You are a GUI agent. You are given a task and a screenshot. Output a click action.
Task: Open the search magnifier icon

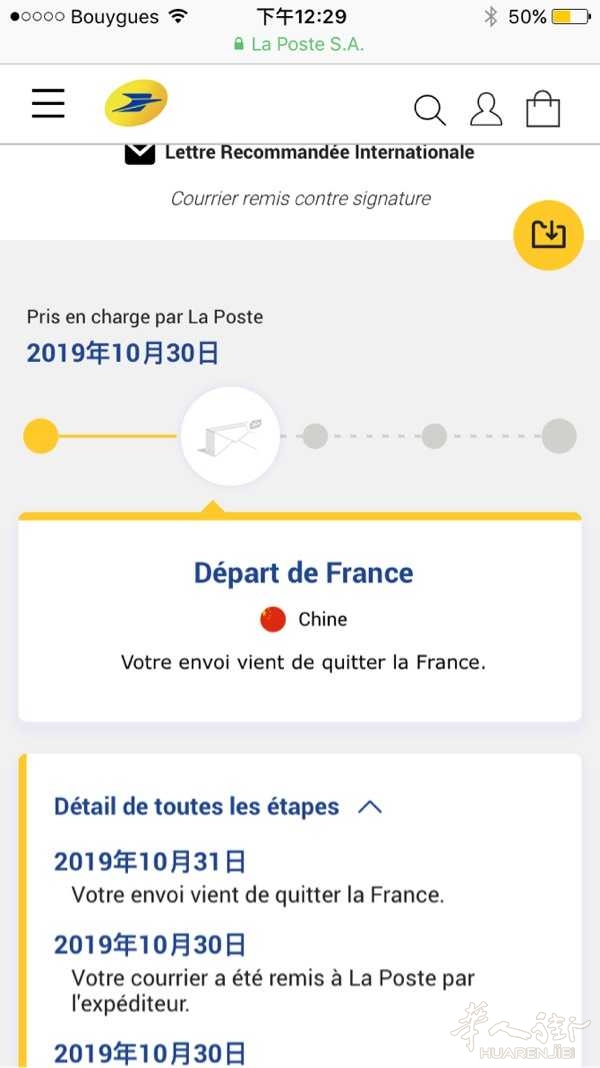430,110
